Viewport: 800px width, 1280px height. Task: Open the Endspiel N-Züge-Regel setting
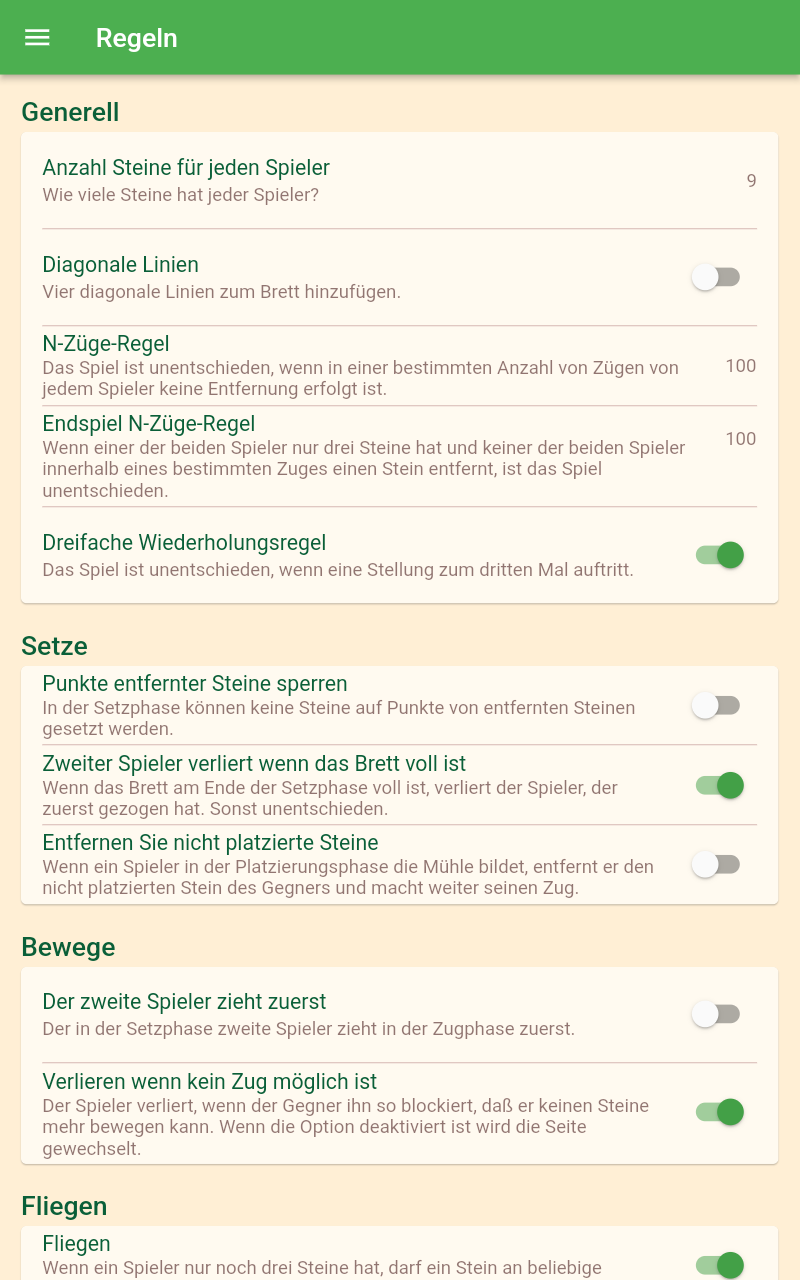pos(399,456)
